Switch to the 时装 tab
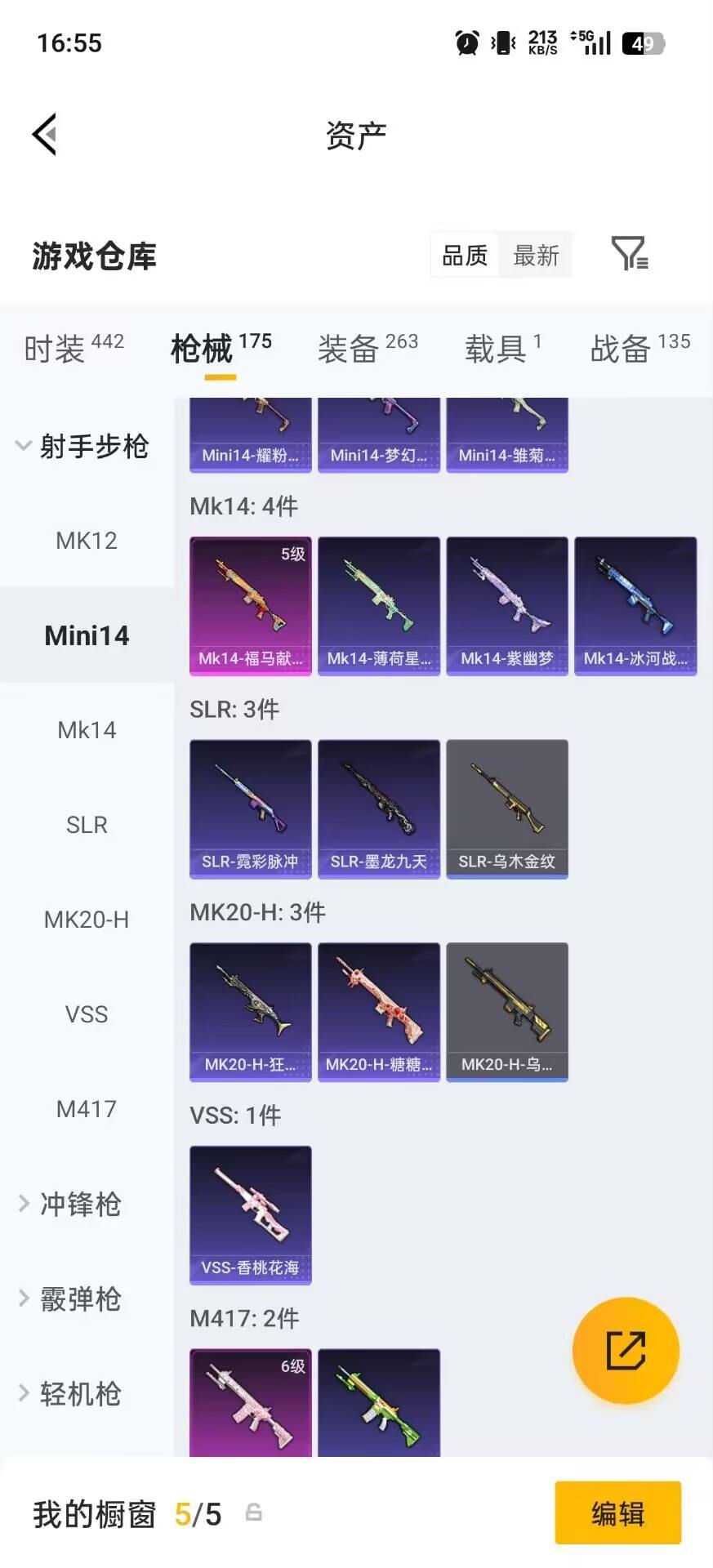 pos(74,349)
